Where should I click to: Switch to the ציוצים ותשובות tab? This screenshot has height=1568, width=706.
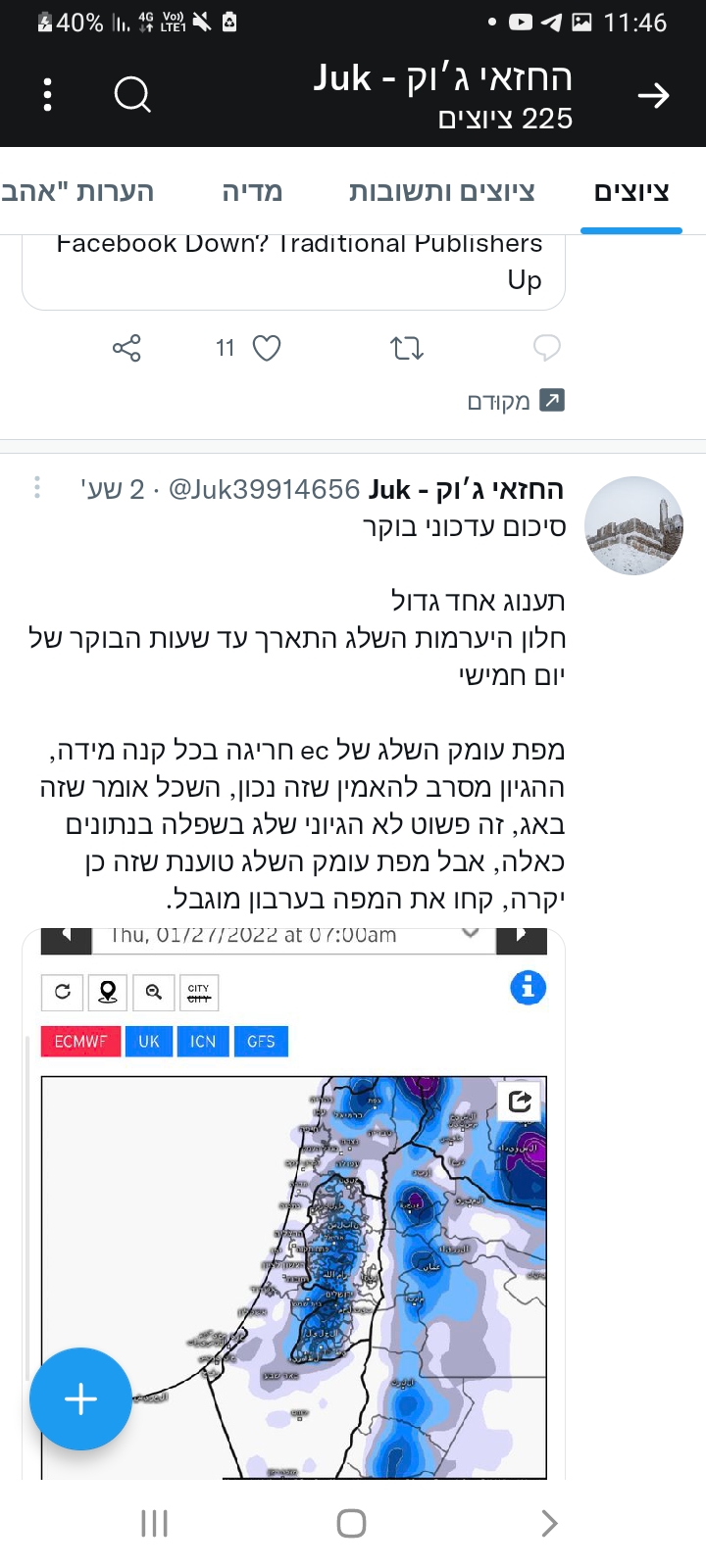(441, 191)
